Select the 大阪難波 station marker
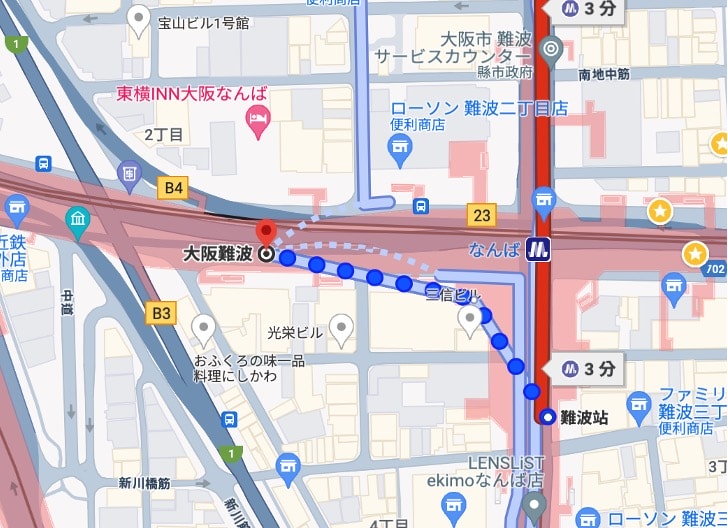Image resolution: width=728 pixels, height=528 pixels. pyautogui.click(x=266, y=254)
